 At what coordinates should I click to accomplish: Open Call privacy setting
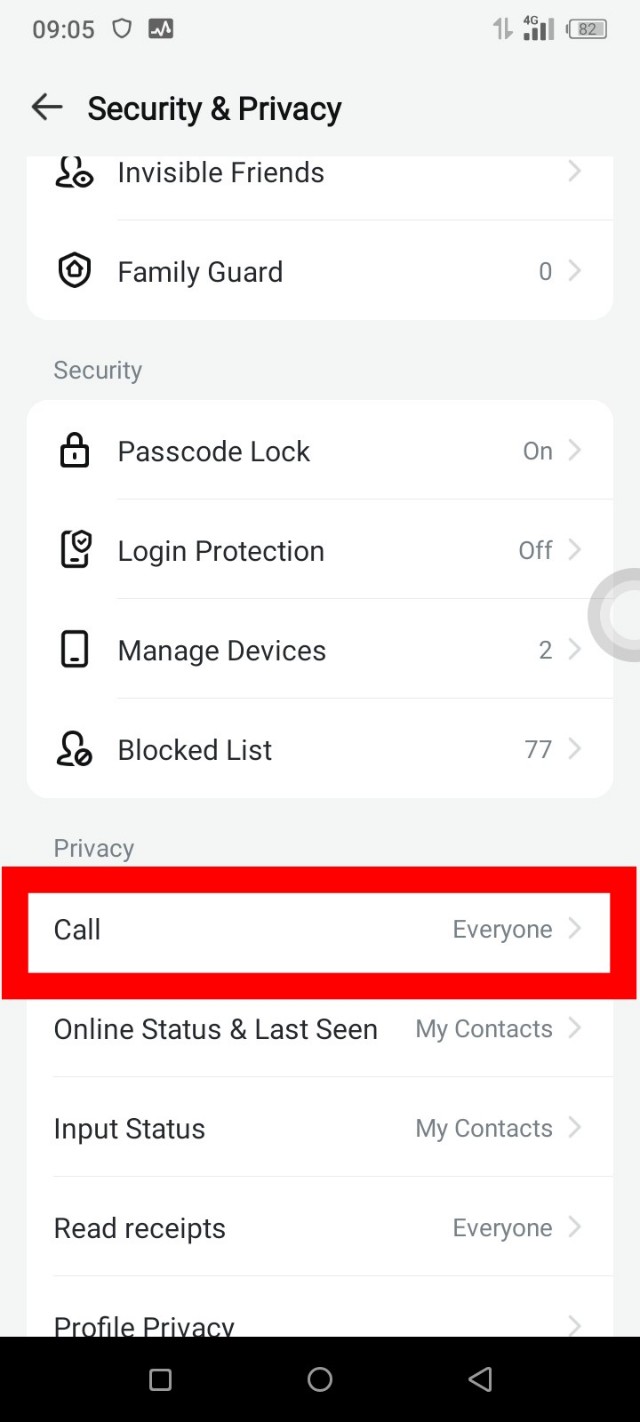pyautogui.click(x=320, y=930)
